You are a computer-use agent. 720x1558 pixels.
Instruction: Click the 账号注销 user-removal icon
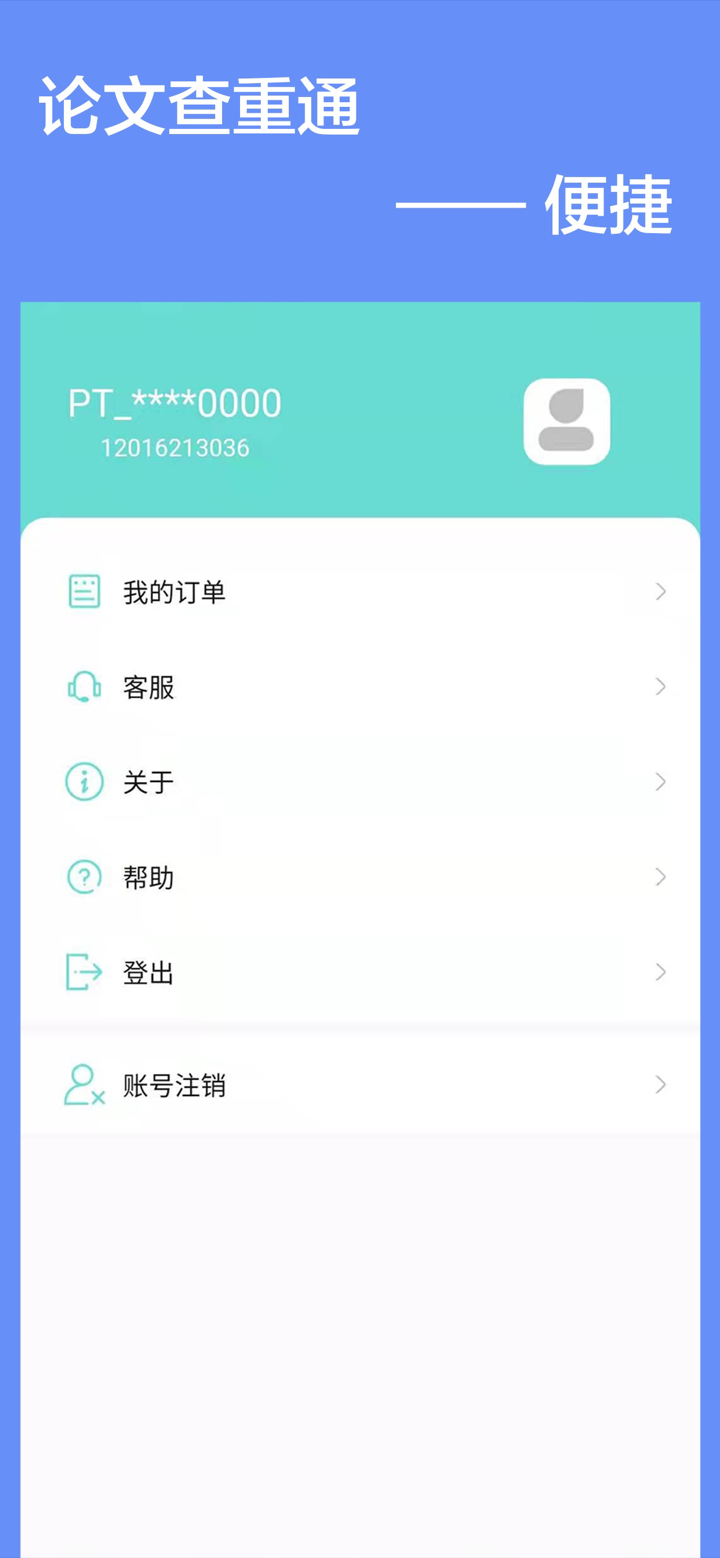(83, 1085)
